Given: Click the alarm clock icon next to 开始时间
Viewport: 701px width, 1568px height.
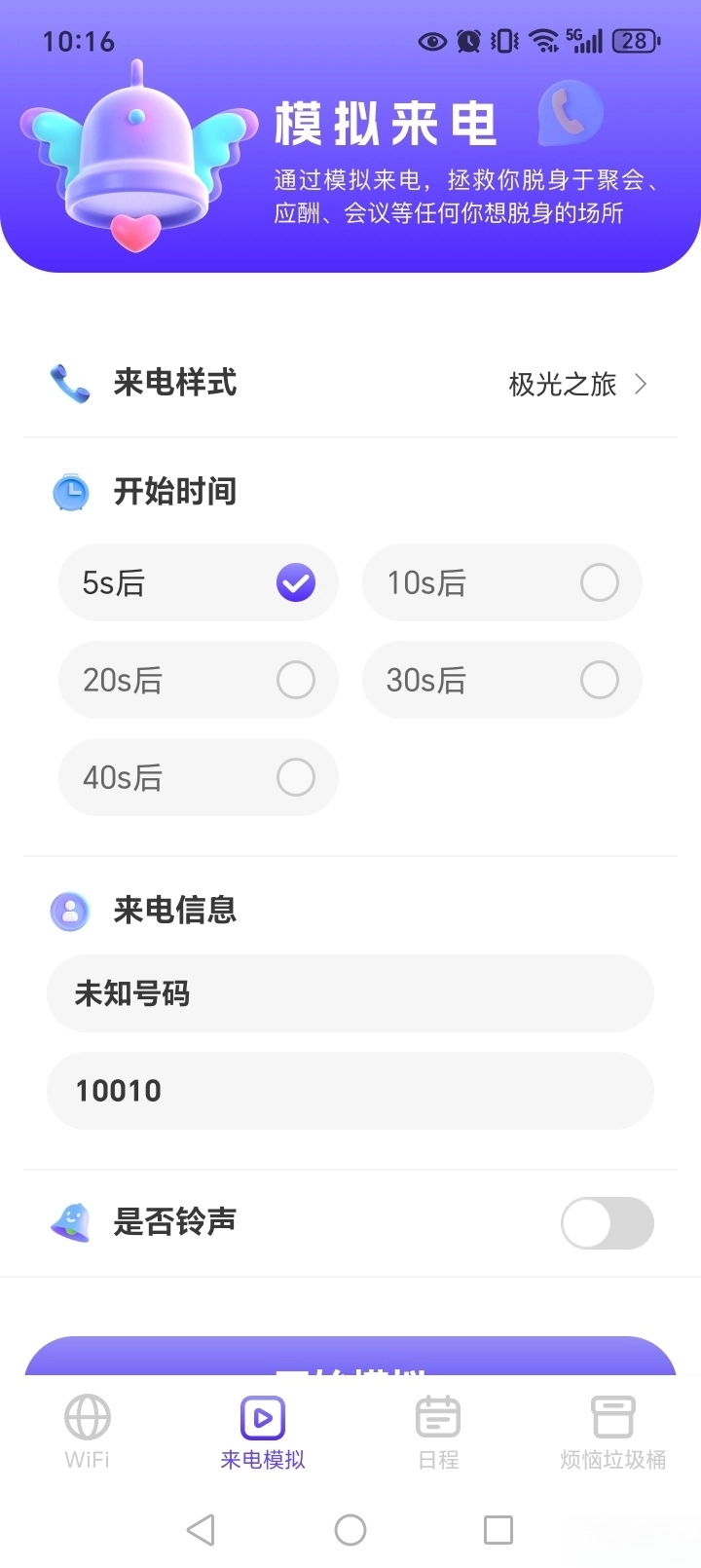Looking at the screenshot, I should (69, 492).
